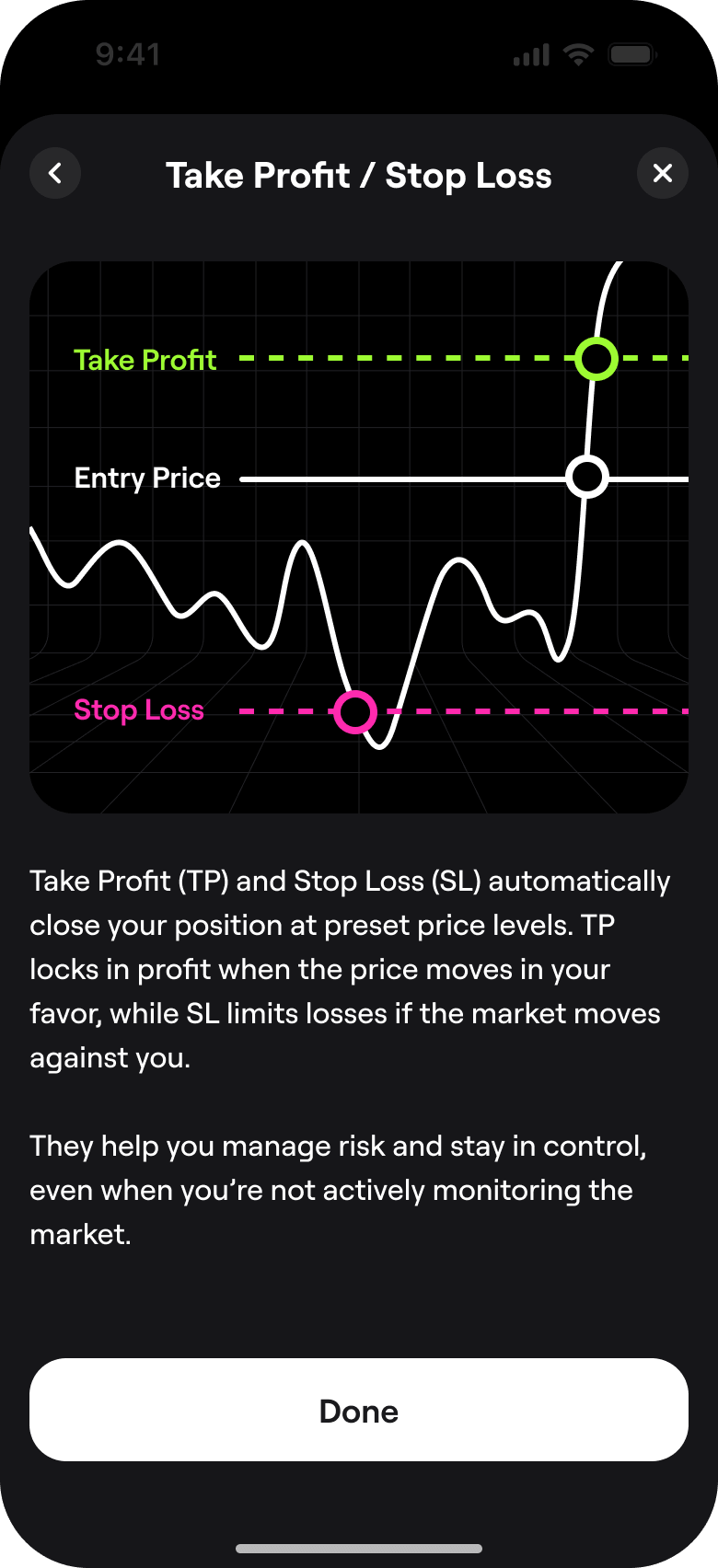The height and width of the screenshot is (1568, 718).
Task: Tap the battery icon in the status bar
Action: [631, 53]
